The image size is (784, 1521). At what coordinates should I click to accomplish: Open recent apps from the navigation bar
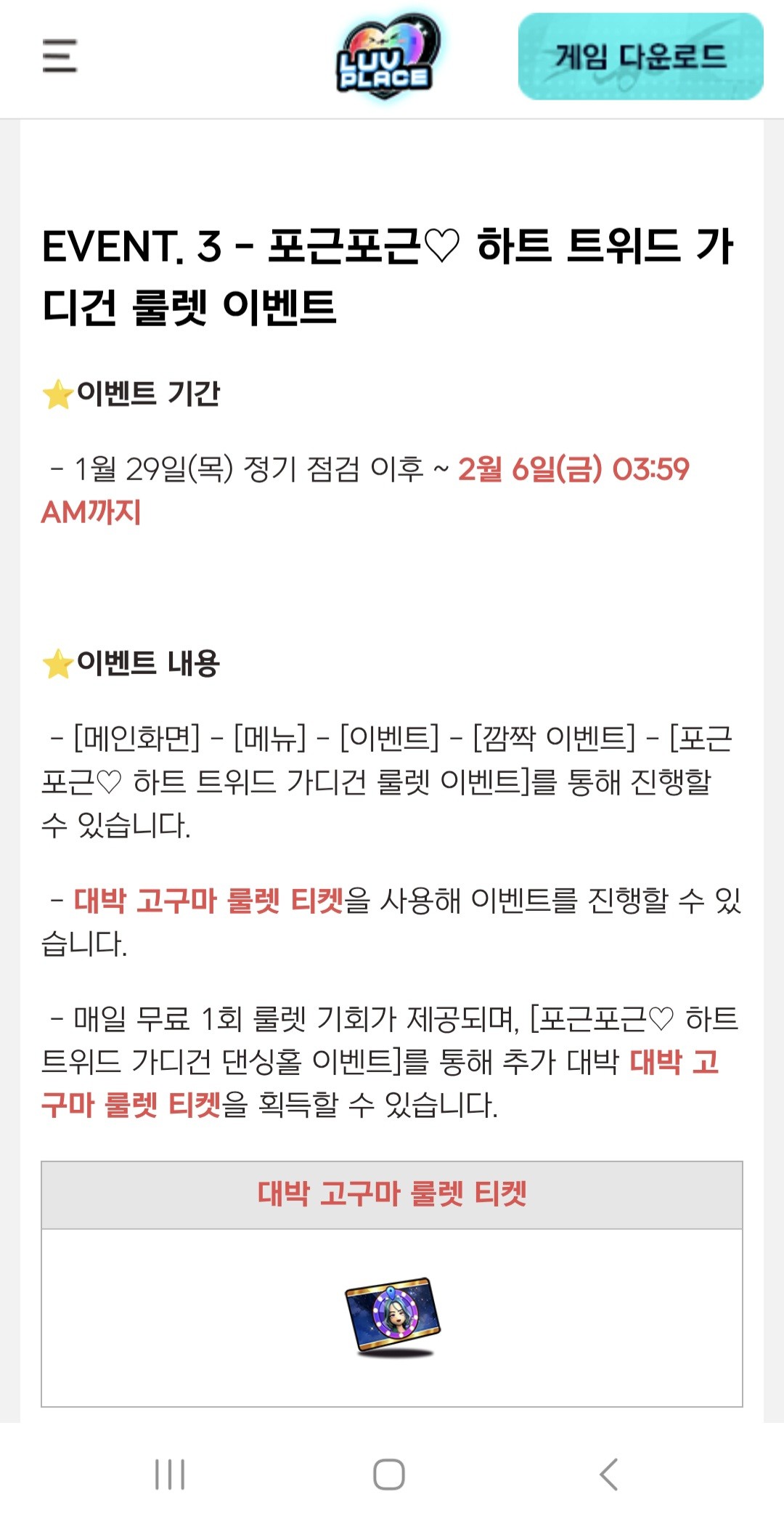[x=170, y=1474]
